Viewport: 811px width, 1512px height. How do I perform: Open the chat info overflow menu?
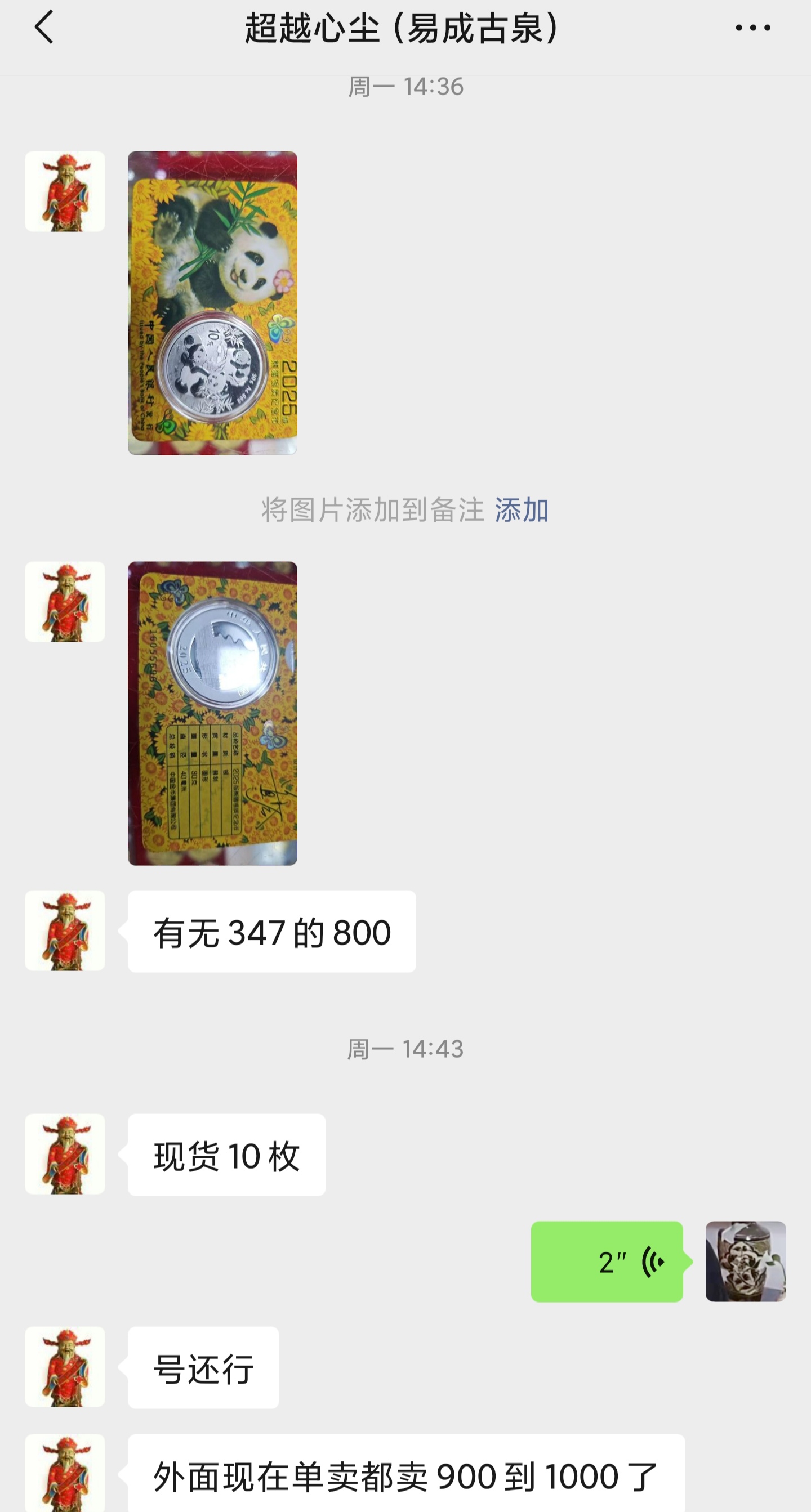pos(752,28)
